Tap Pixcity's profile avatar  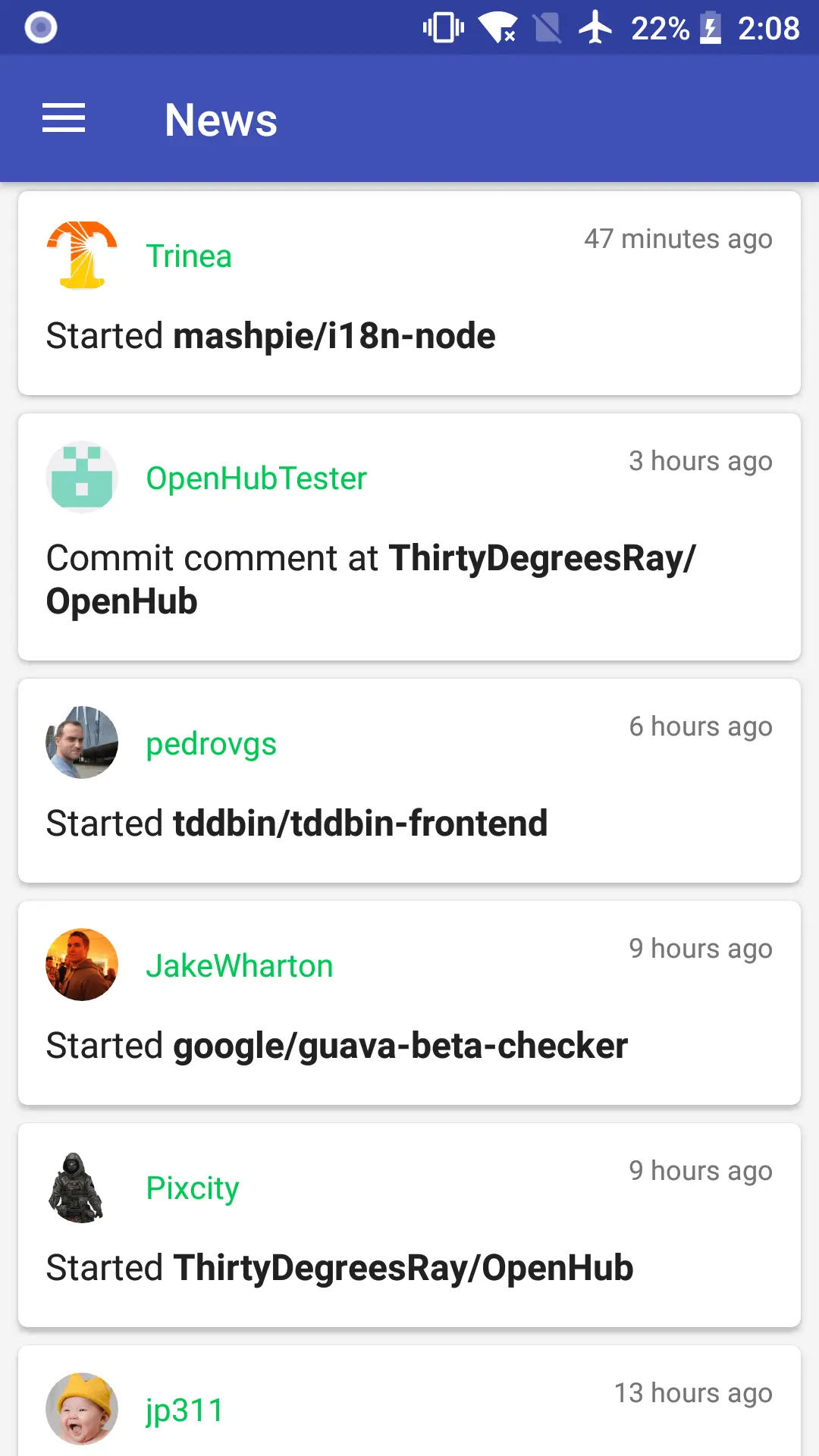(76, 1188)
